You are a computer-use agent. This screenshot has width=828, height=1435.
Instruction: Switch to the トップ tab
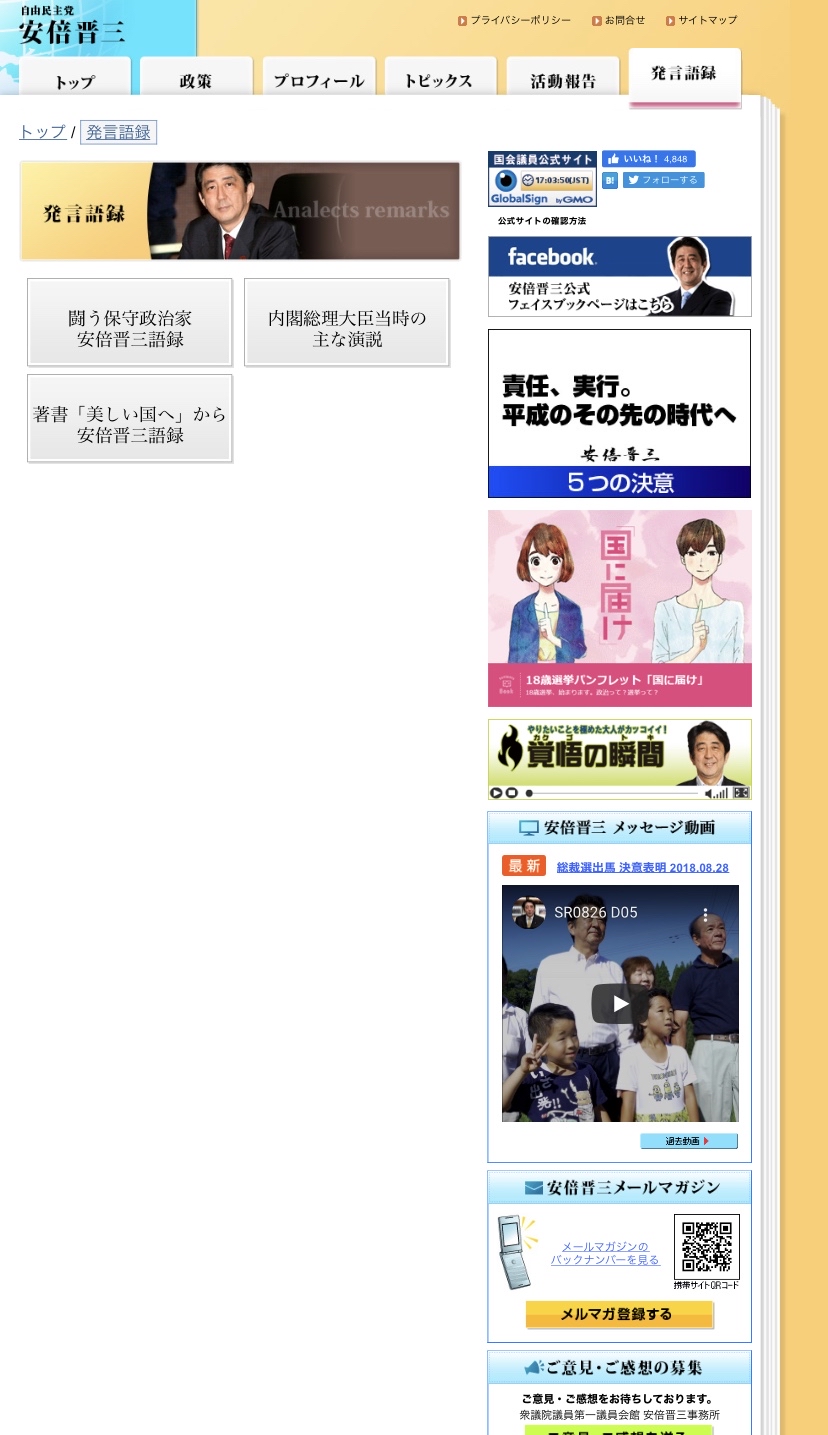[x=75, y=81]
